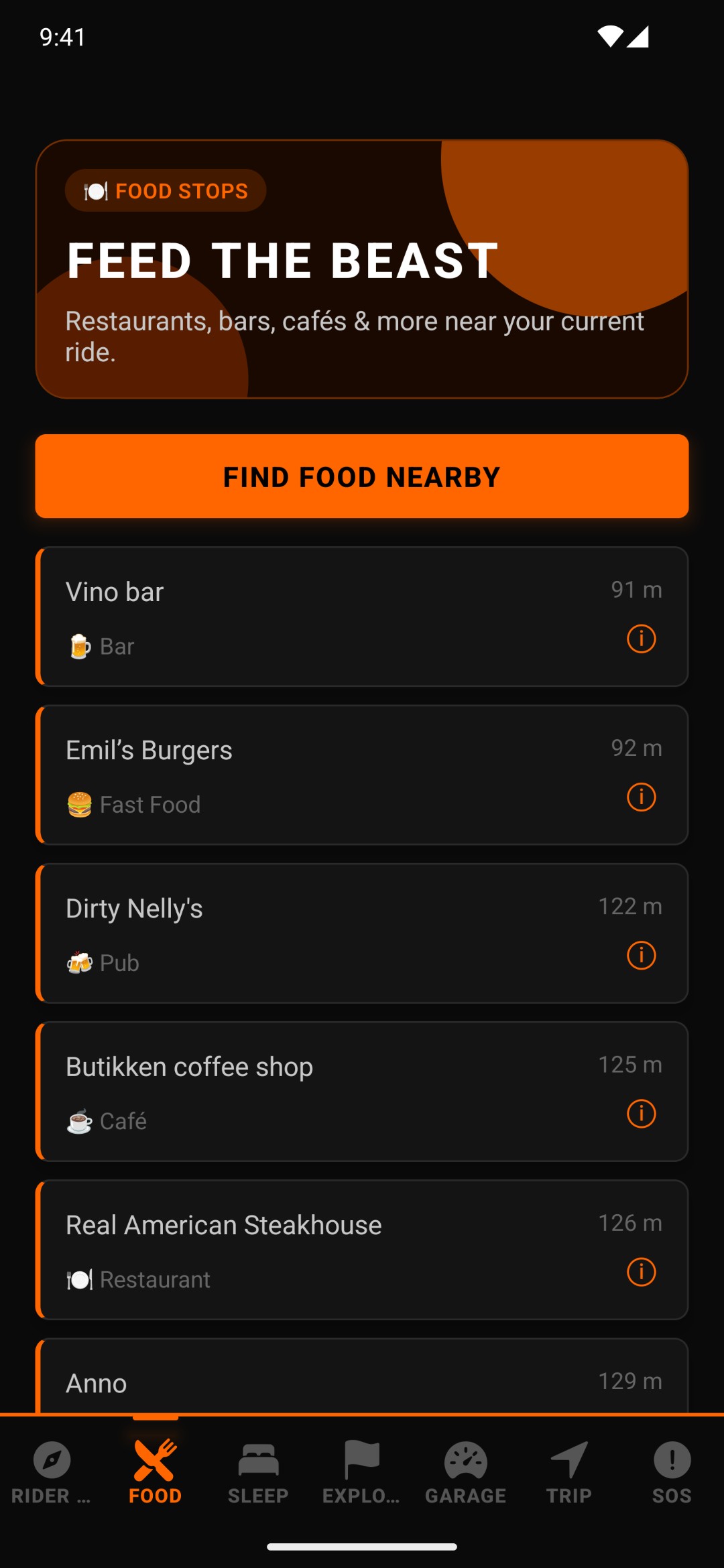Switch to the Explore tab

361,1472
